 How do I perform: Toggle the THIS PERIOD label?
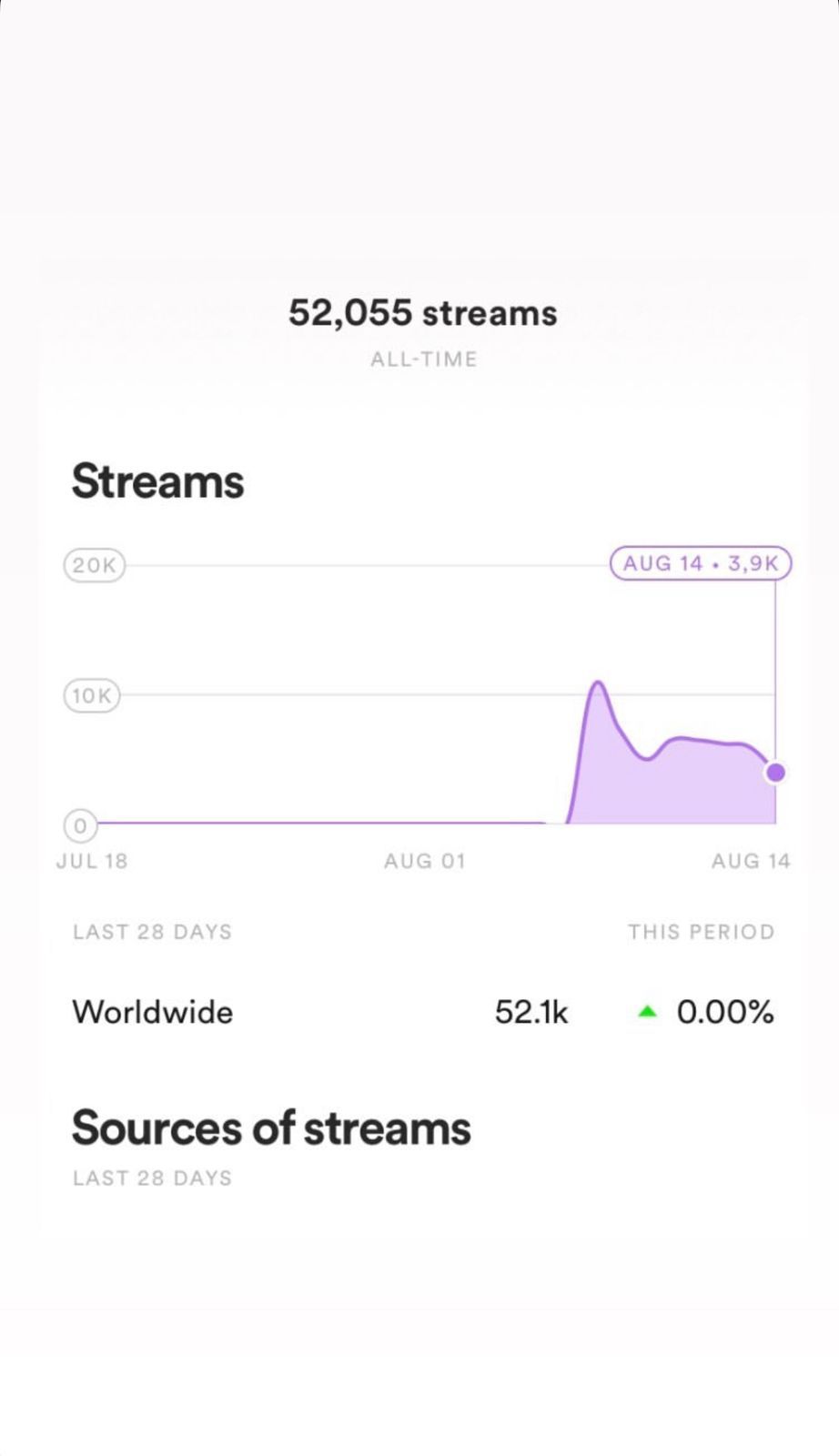pos(702,931)
